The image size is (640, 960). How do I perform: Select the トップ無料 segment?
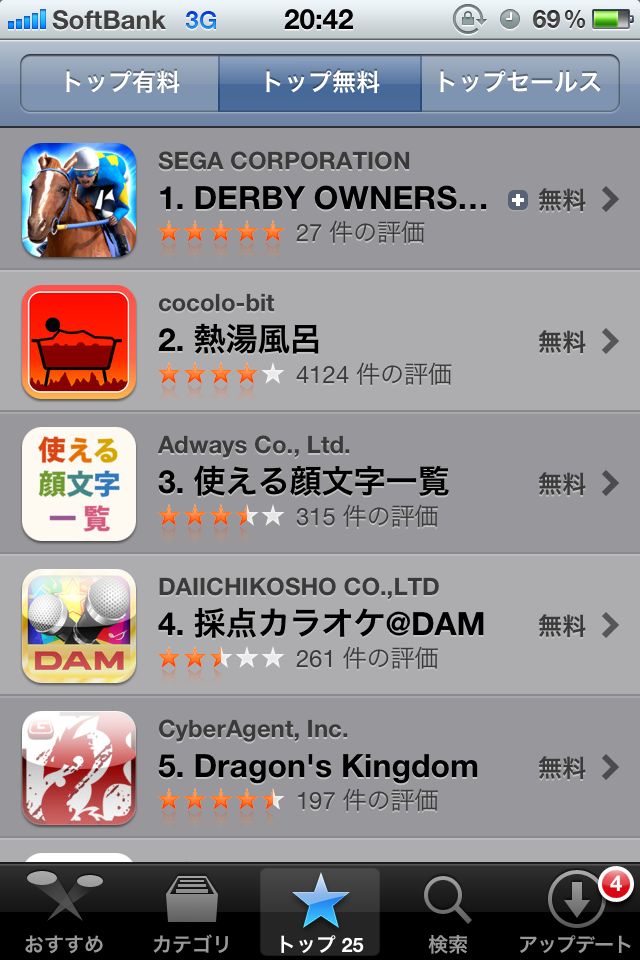[320, 82]
